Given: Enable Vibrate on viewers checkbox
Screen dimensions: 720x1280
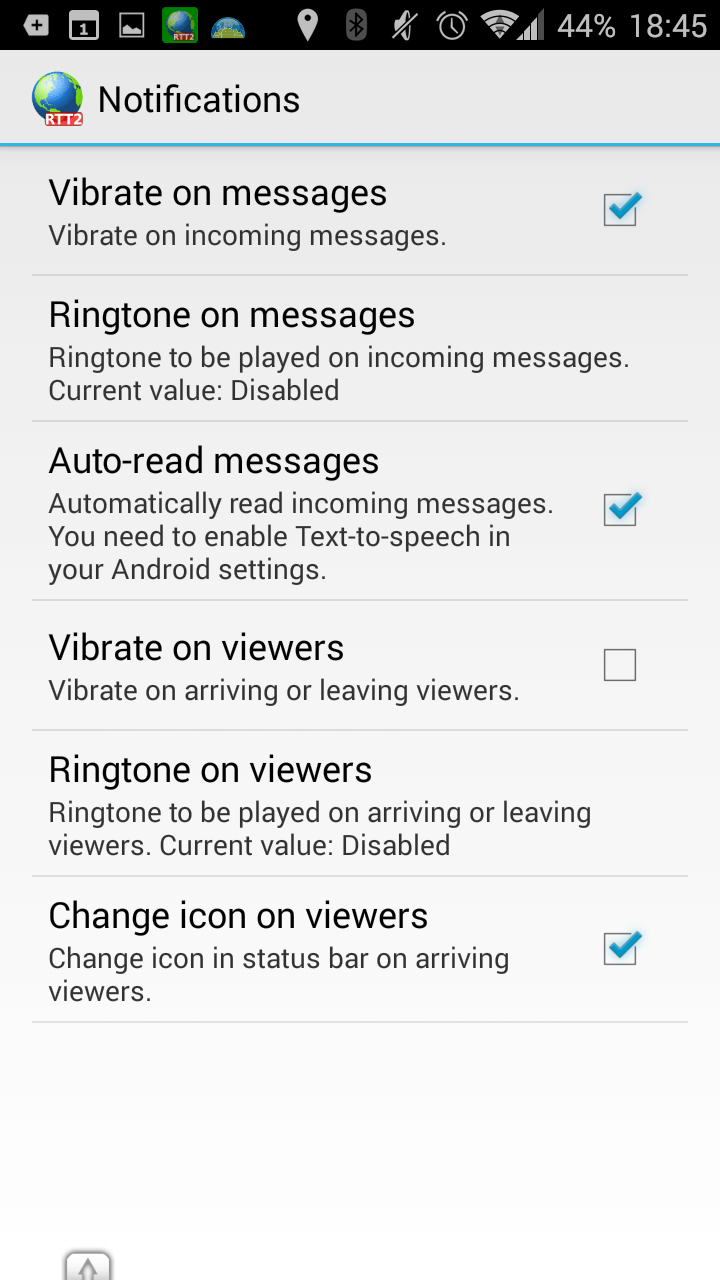Looking at the screenshot, I should [620, 665].
